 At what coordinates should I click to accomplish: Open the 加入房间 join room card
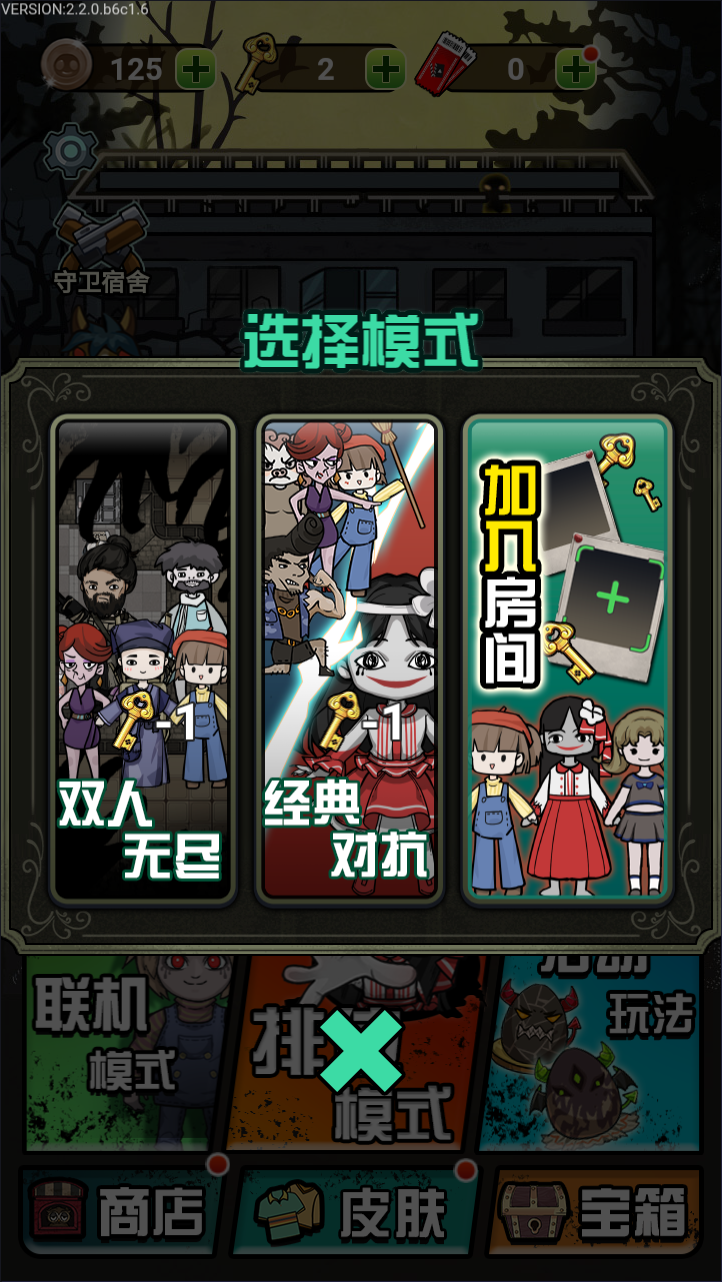click(566, 660)
